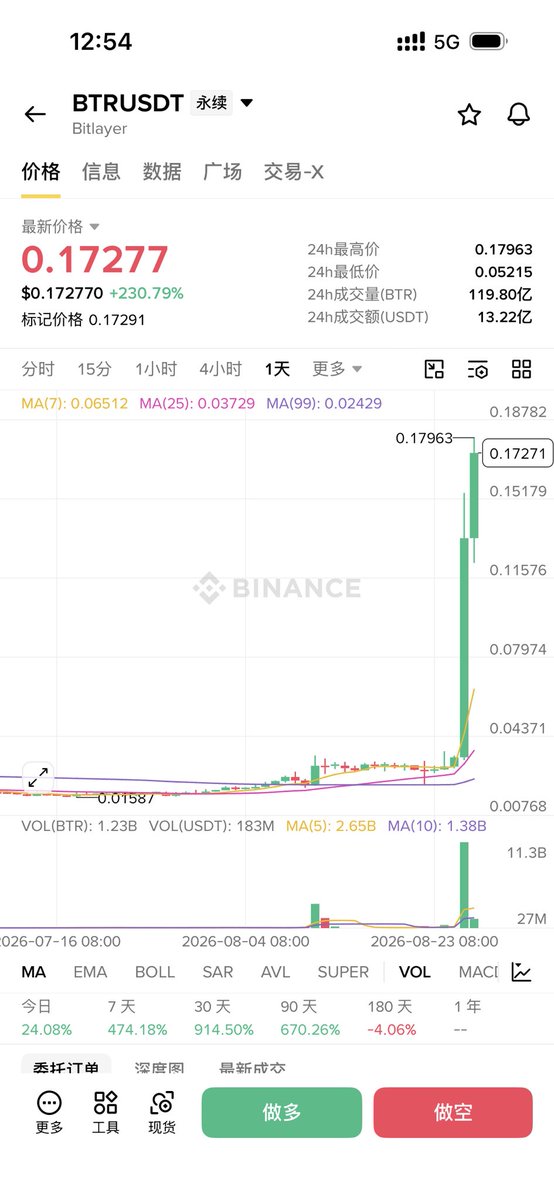Open chart settings gear icon
Image resolution: width=554 pixels, height=1200 pixels.
click(478, 369)
